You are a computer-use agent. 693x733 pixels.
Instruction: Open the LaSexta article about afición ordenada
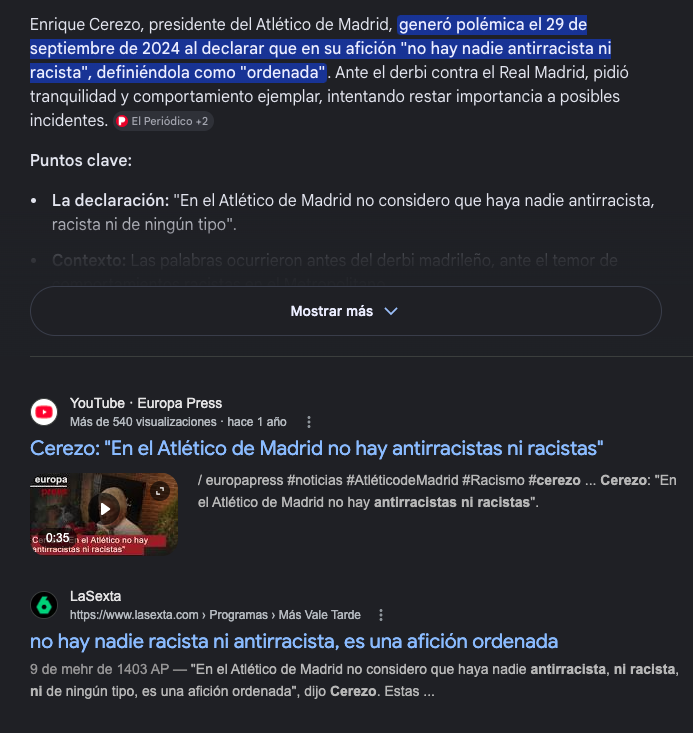coord(294,641)
